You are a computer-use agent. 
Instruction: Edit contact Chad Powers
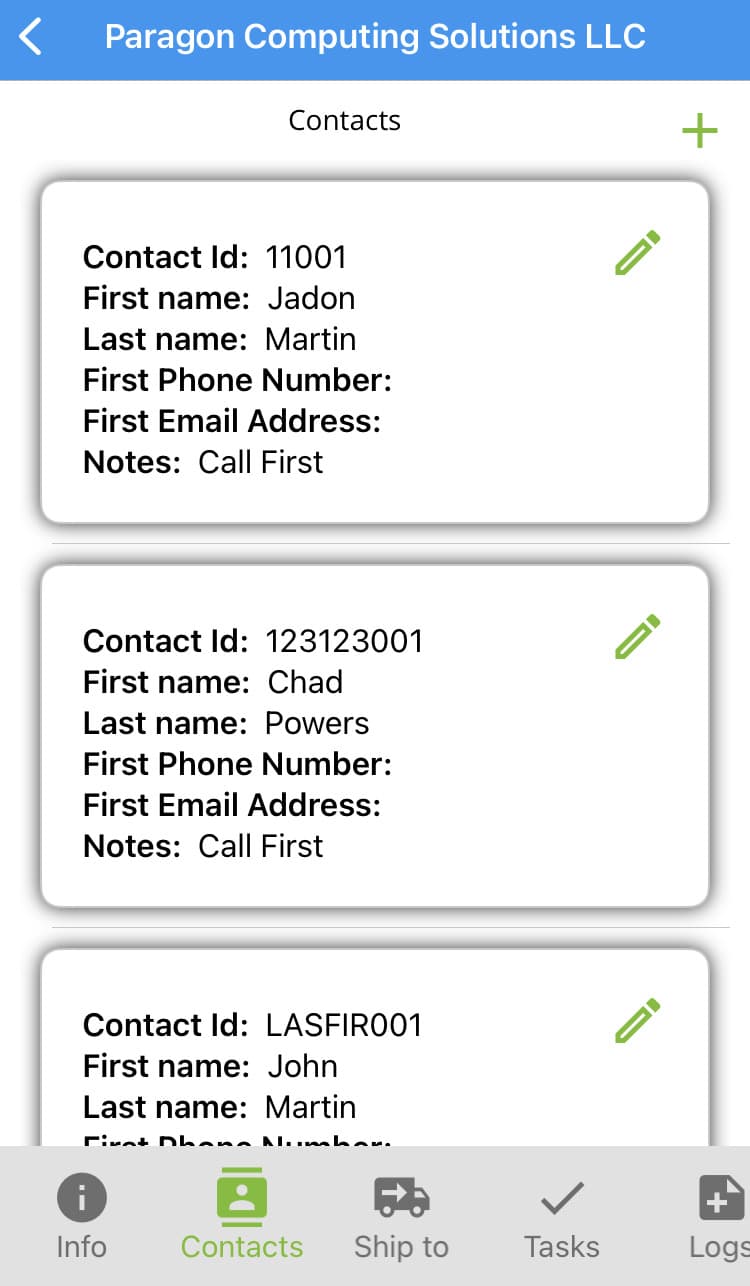(638, 636)
